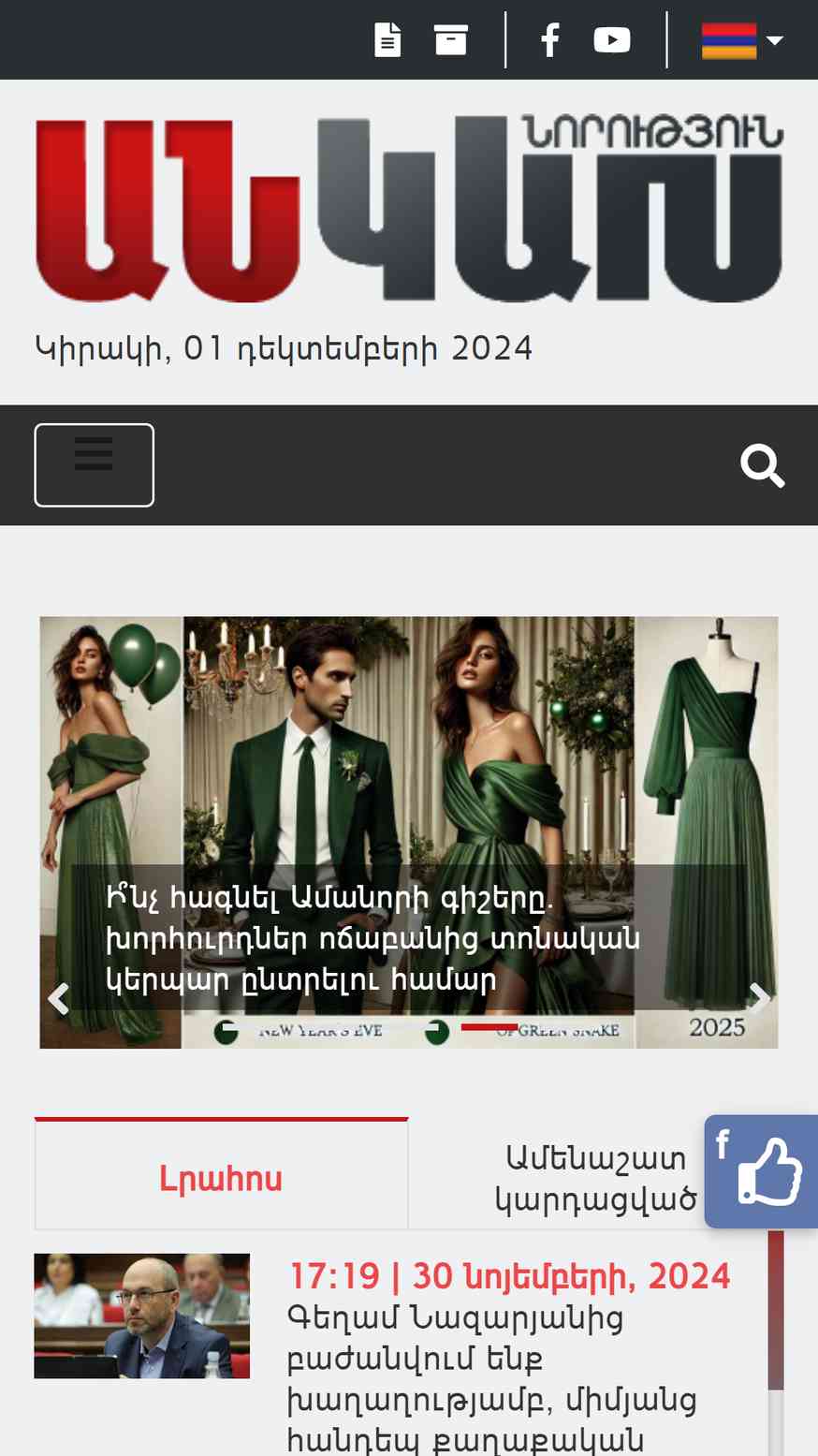Tap the Անկախ logo to go home

click(409, 208)
